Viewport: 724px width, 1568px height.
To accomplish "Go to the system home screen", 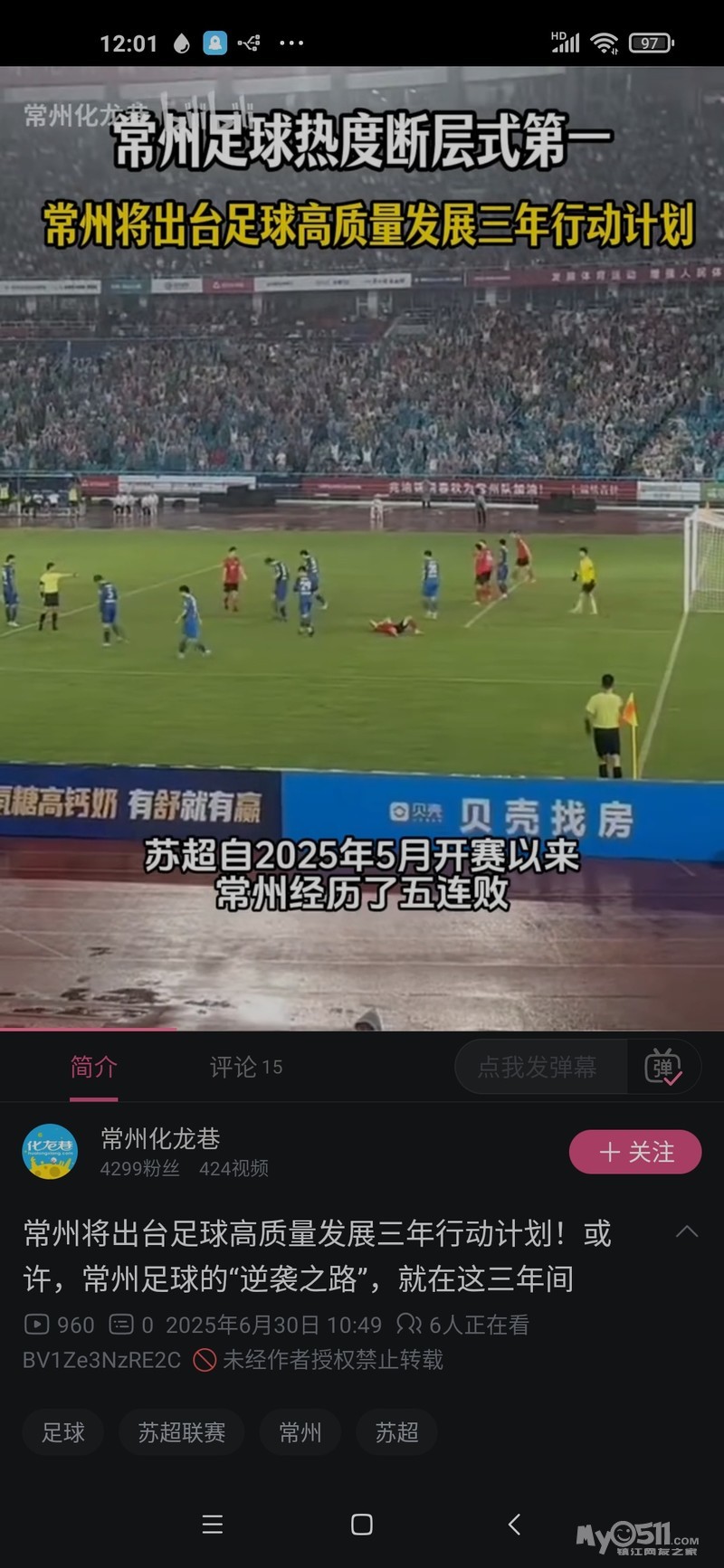I will click(361, 1525).
